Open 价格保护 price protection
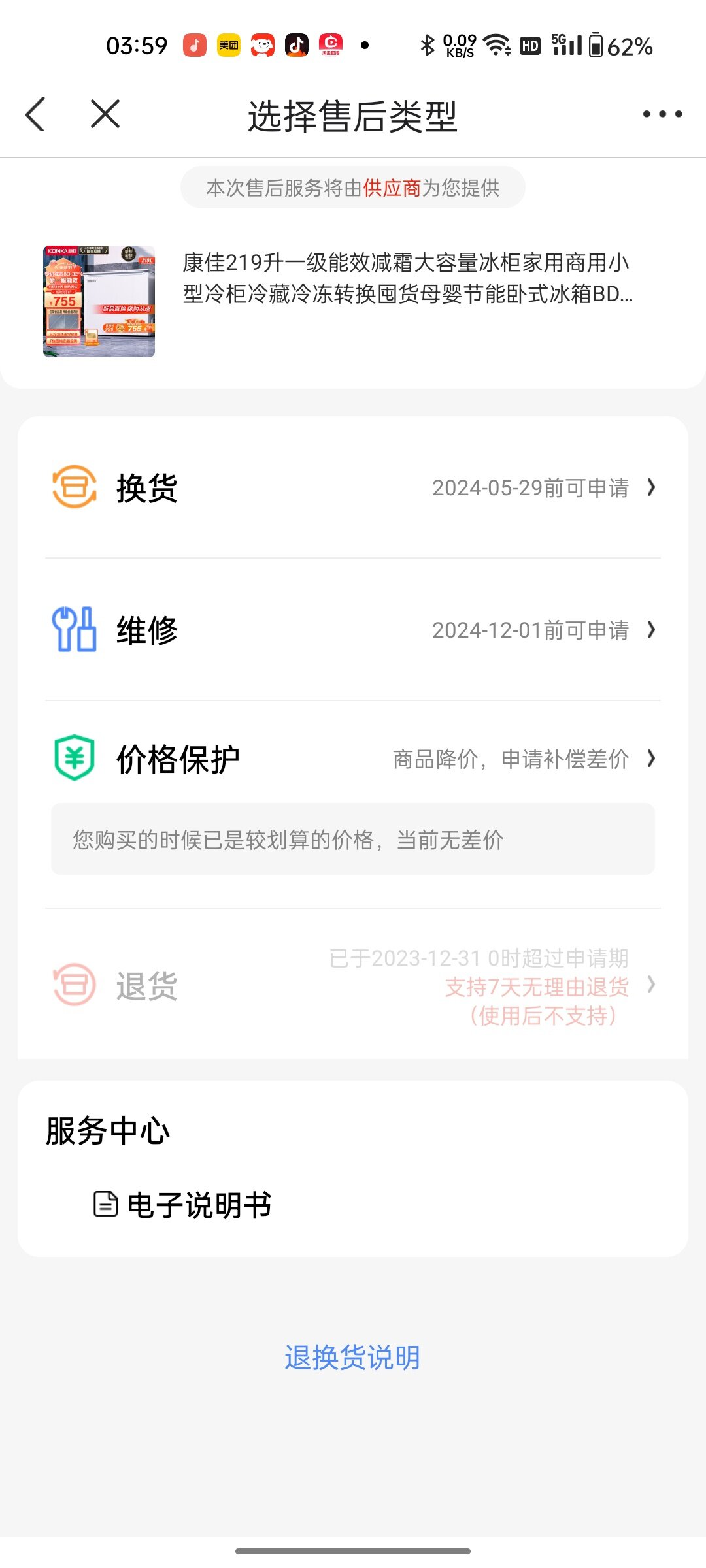Viewport: 706px width, 1568px height. pos(353,759)
